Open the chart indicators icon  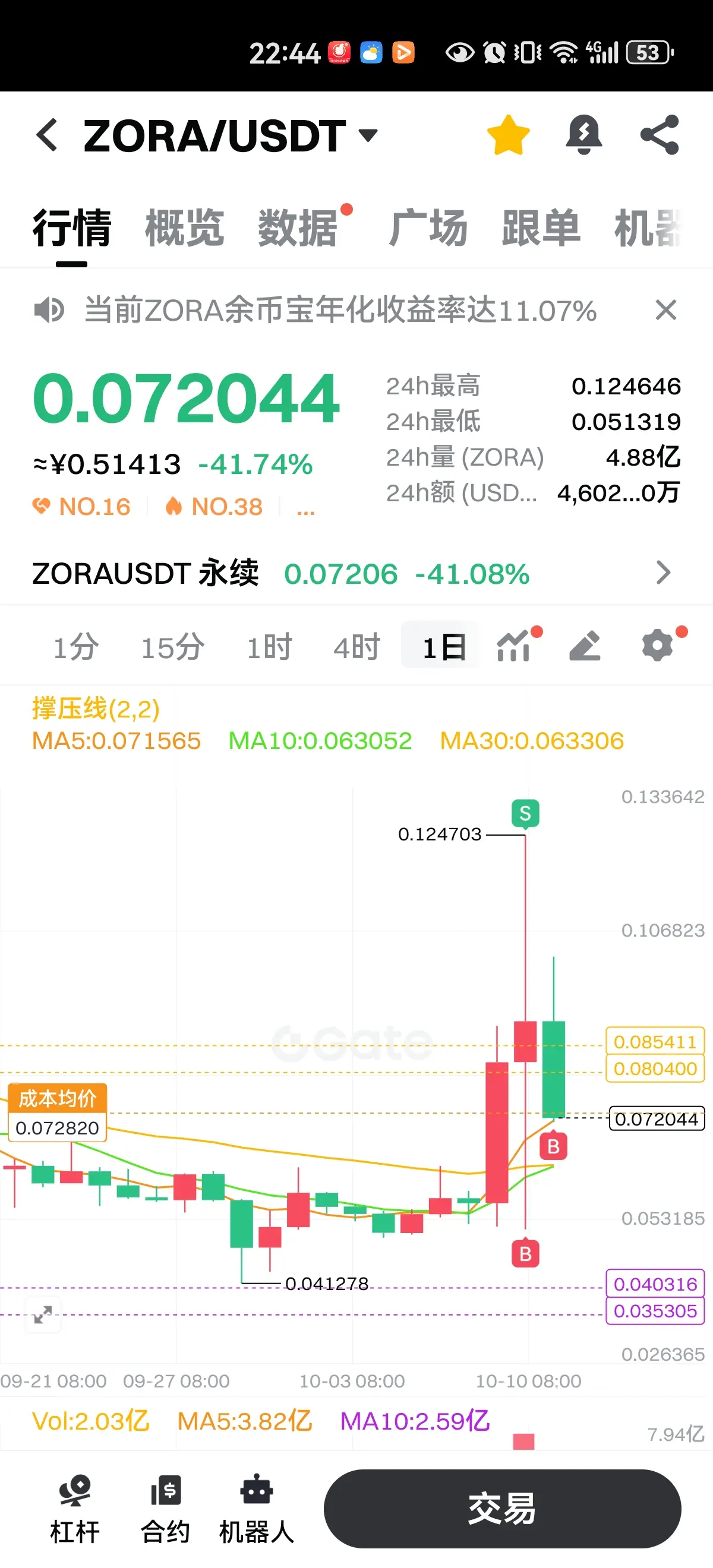click(x=515, y=645)
